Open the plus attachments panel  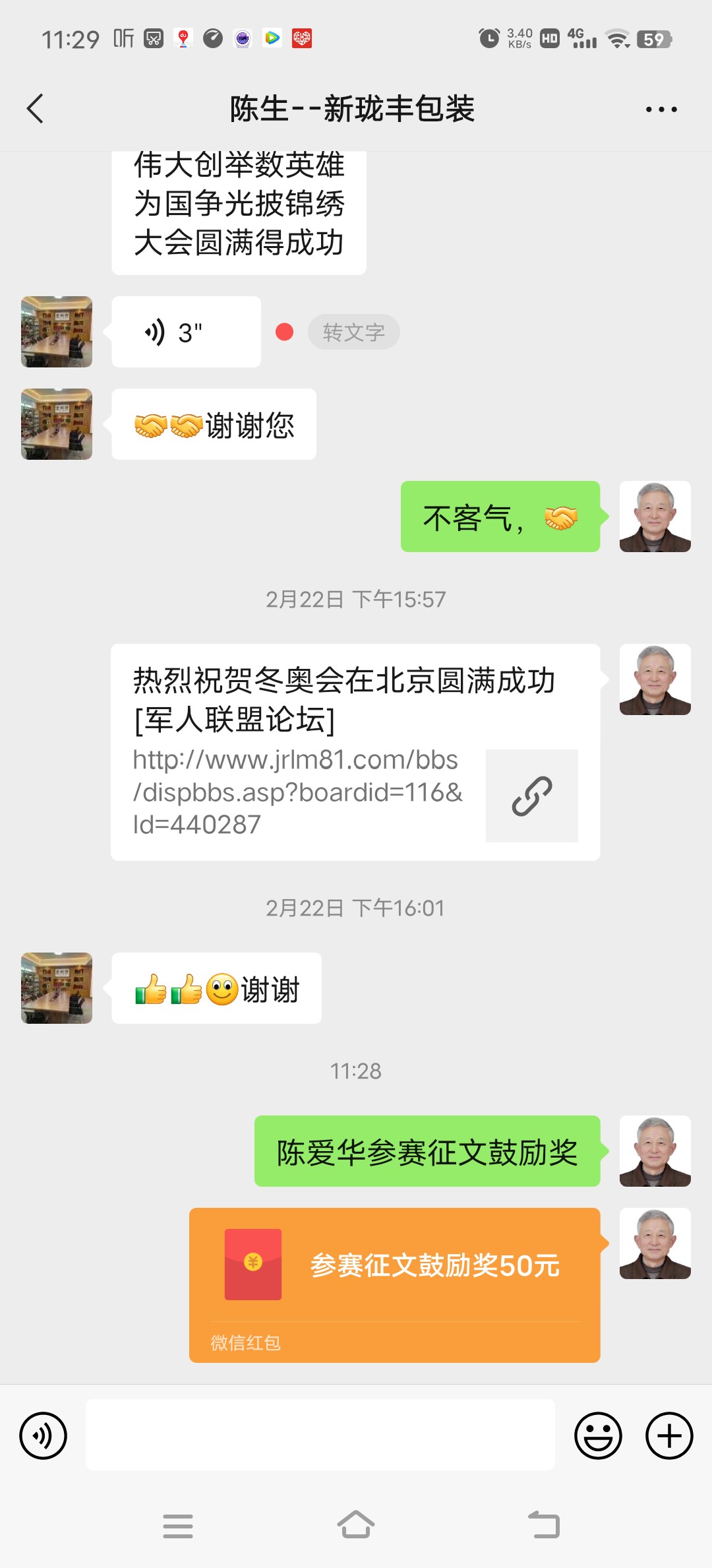[x=669, y=1435]
